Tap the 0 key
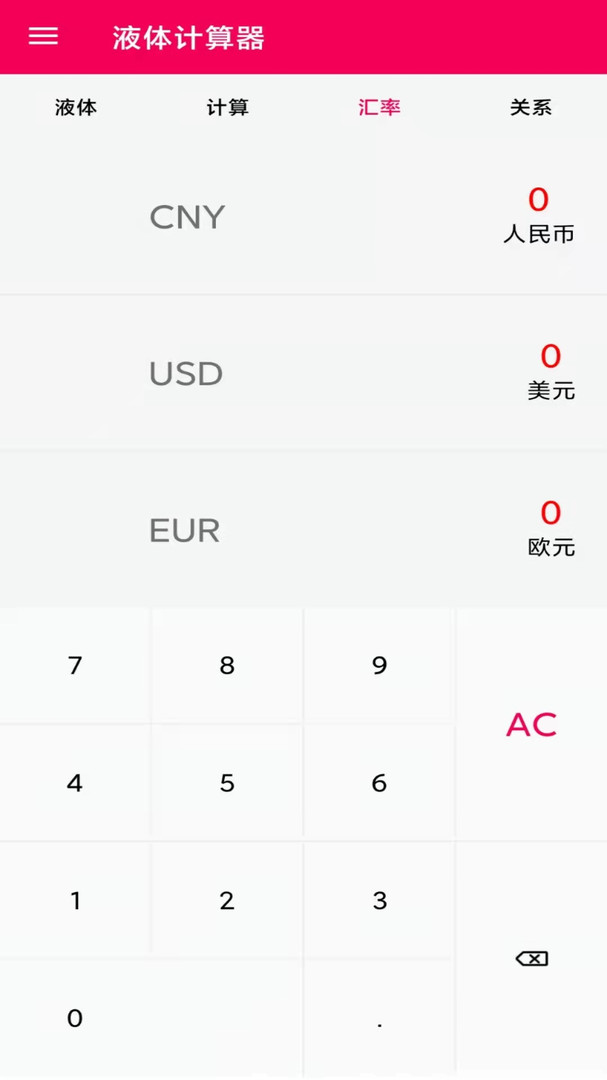This screenshot has width=607, height=1080. pyautogui.click(x=75, y=1018)
